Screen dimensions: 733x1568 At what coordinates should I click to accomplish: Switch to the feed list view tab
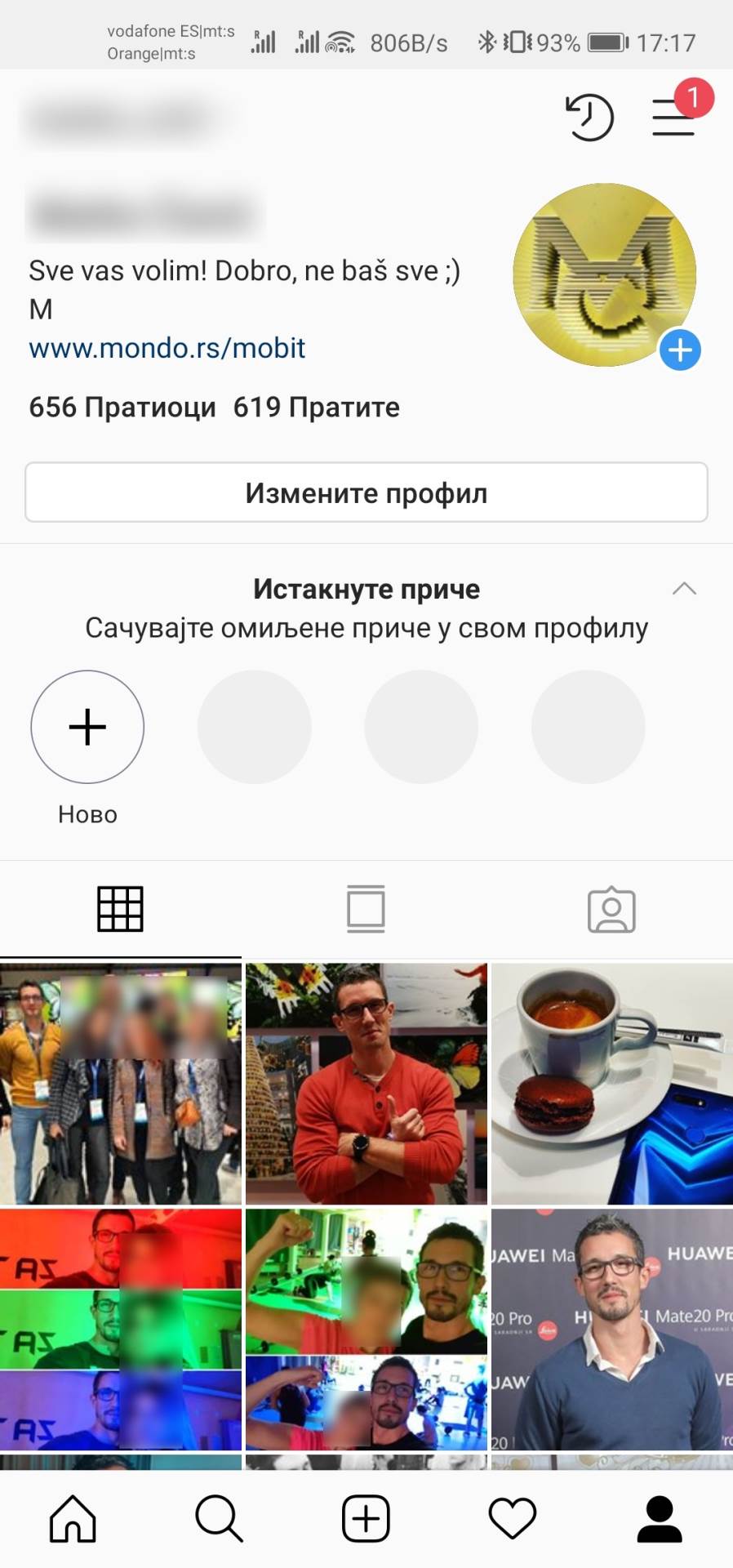(x=366, y=909)
